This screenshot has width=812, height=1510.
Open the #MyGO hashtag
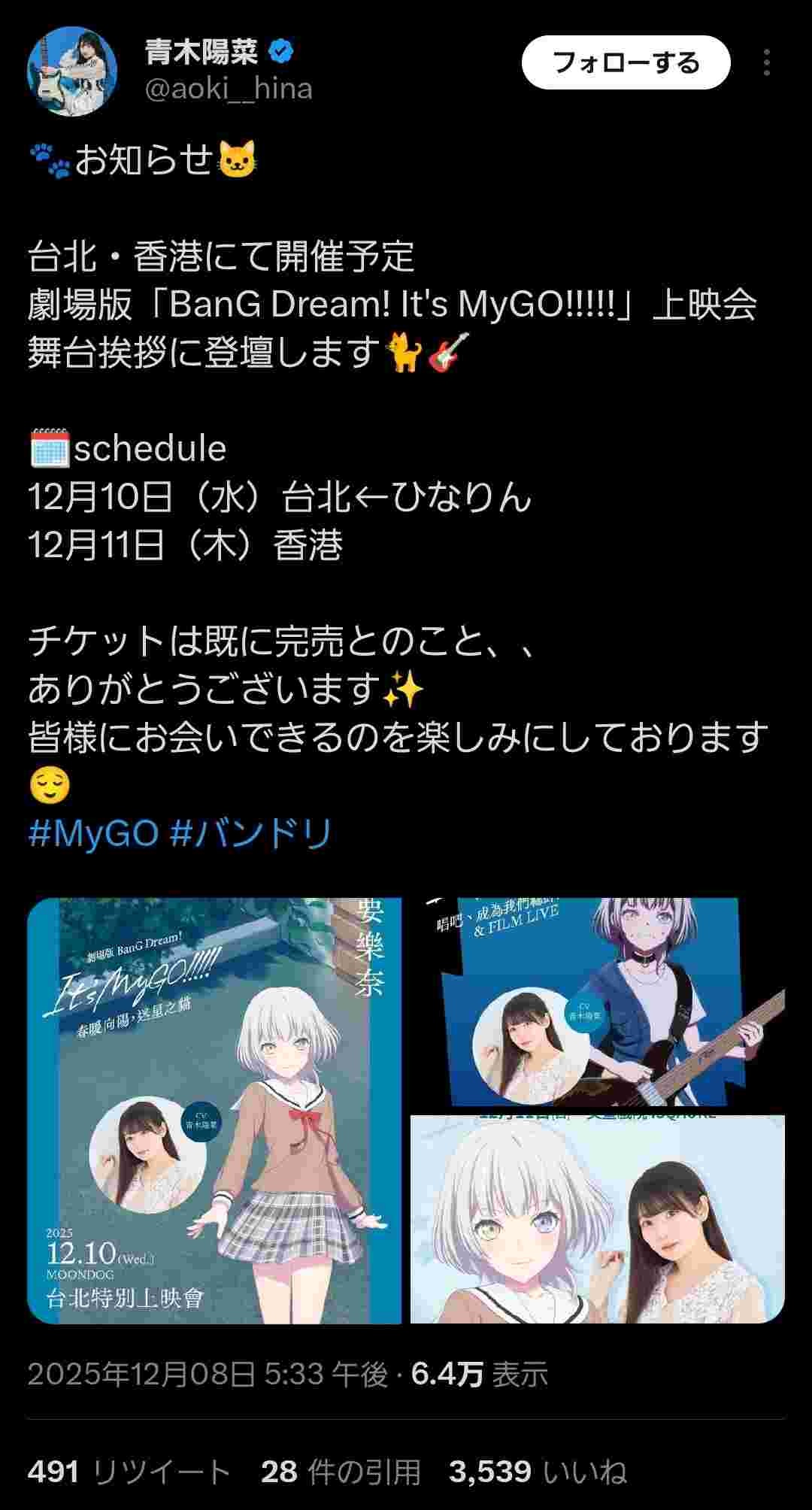pos(93,833)
